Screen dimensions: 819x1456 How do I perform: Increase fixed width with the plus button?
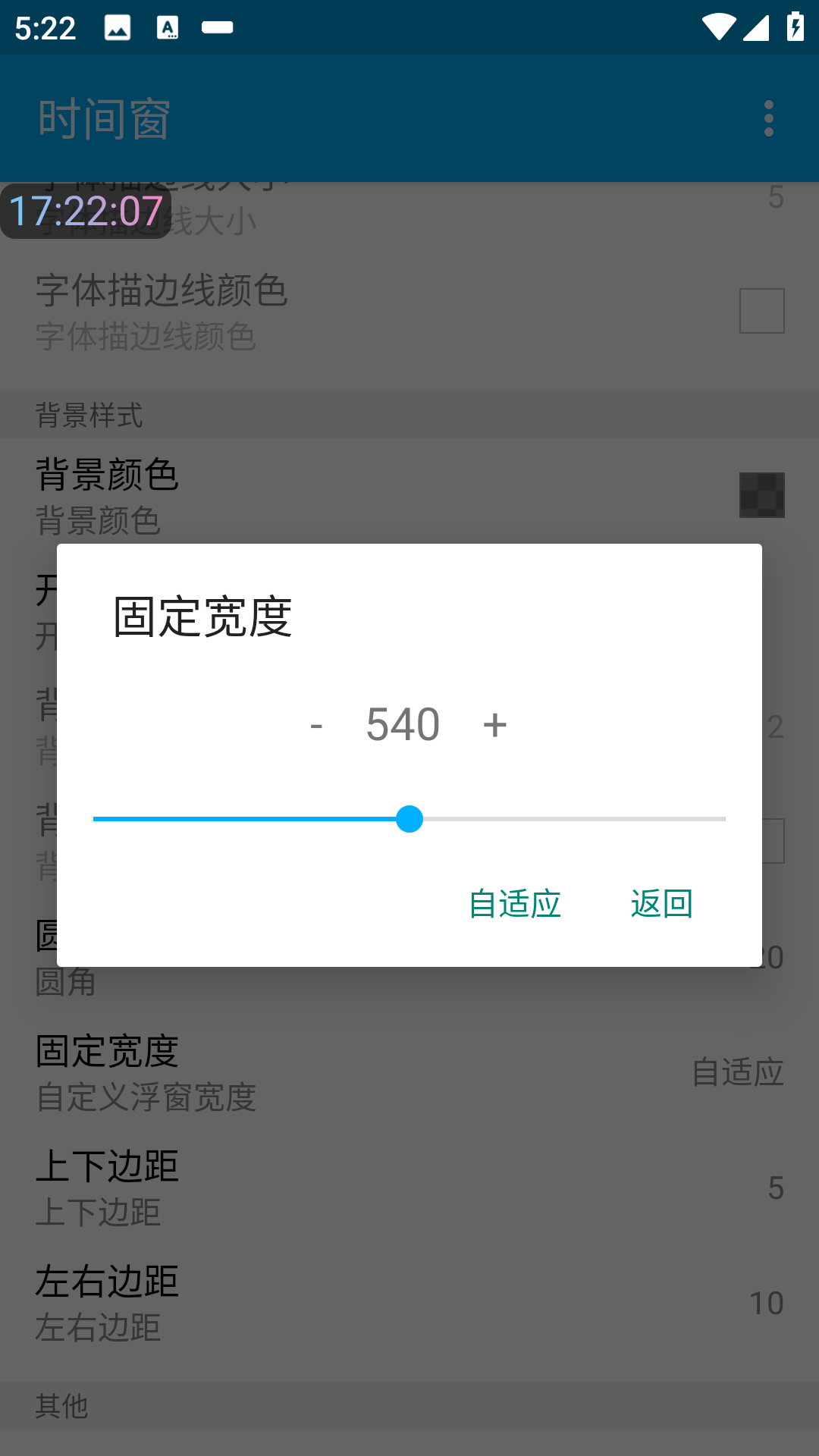click(x=494, y=725)
